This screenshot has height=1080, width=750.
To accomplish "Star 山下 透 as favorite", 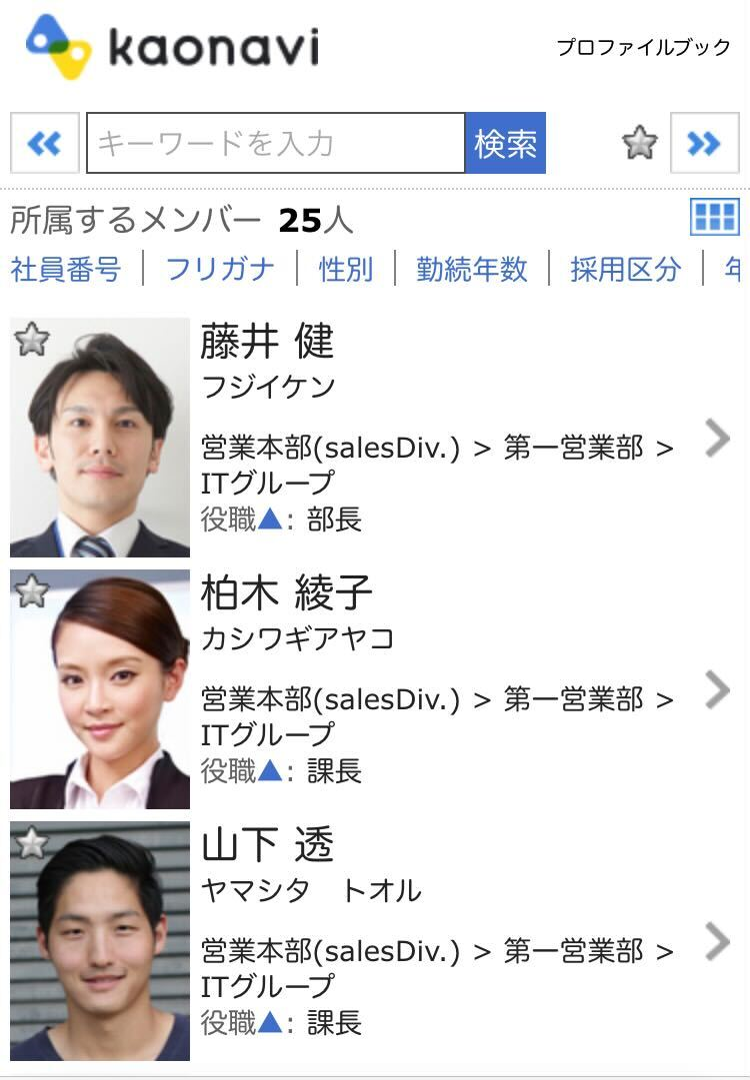I will click(32, 843).
